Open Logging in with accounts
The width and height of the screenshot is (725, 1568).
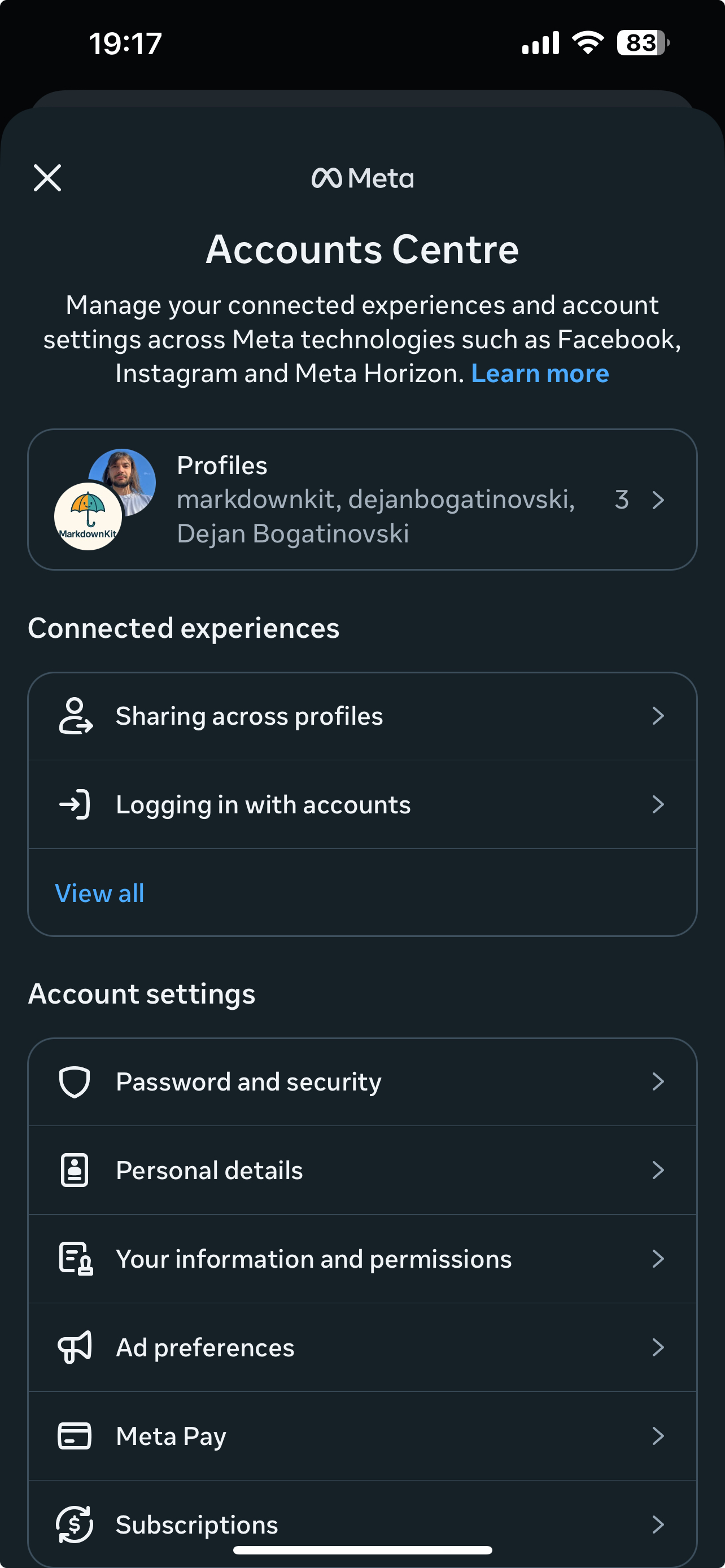(362, 804)
